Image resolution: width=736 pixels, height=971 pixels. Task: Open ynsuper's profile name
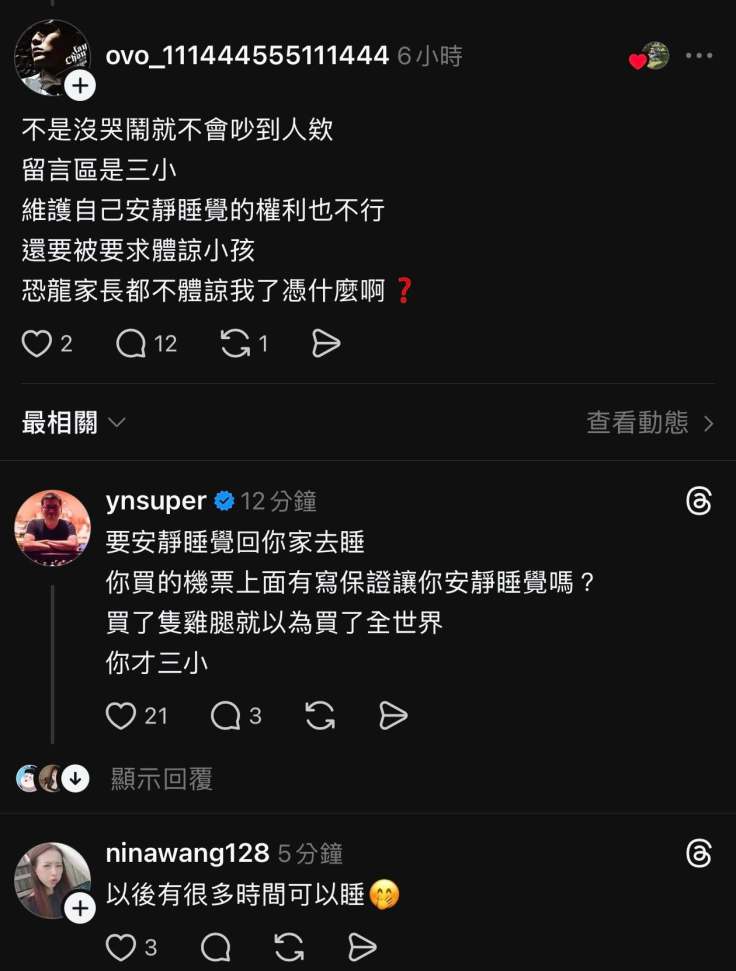pyautogui.click(x=156, y=500)
